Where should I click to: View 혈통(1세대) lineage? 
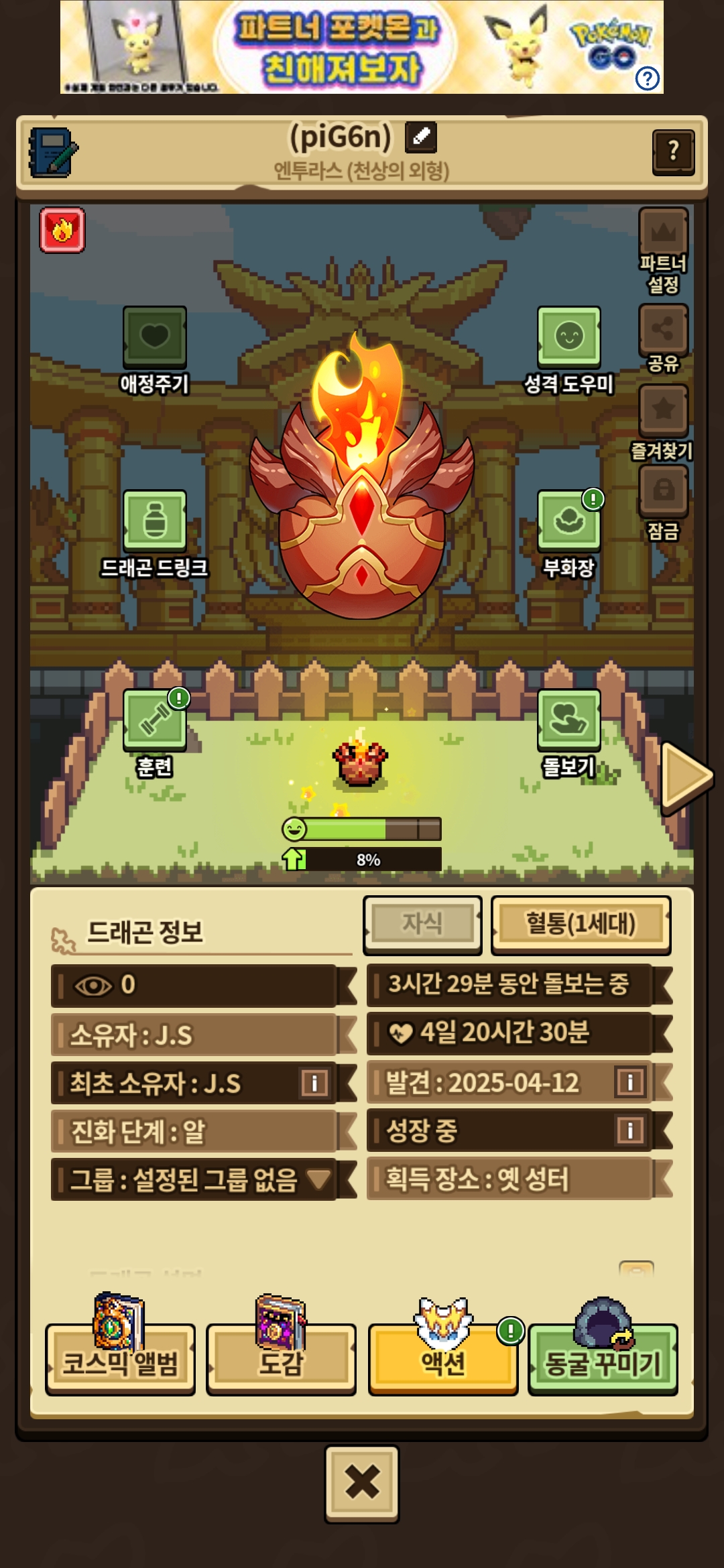tap(581, 924)
